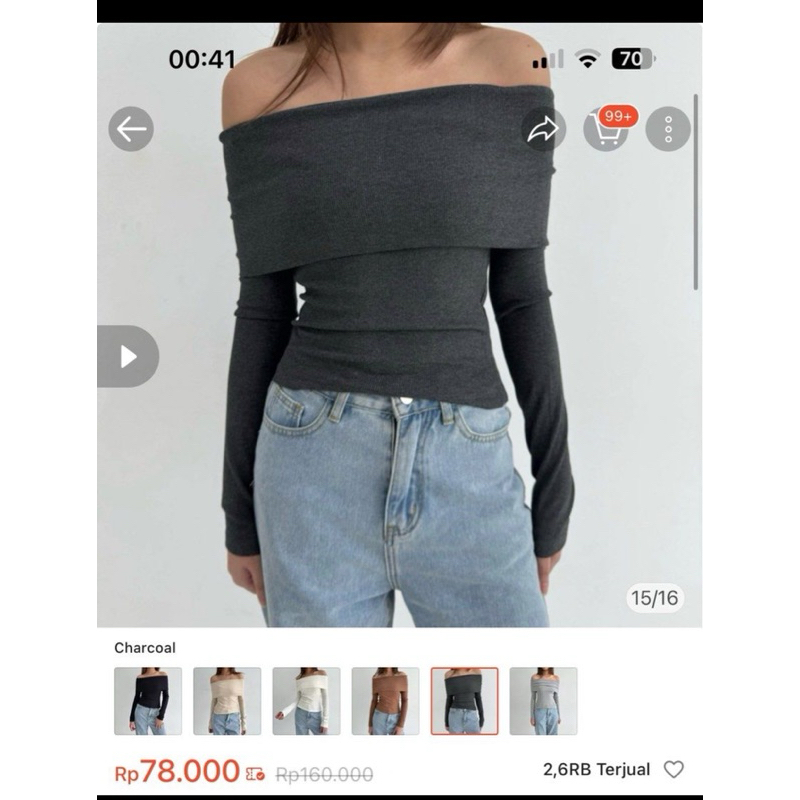Choose the light grey variant thumbnail
Image resolution: width=800 pixels, height=800 pixels.
pyautogui.click(x=543, y=701)
